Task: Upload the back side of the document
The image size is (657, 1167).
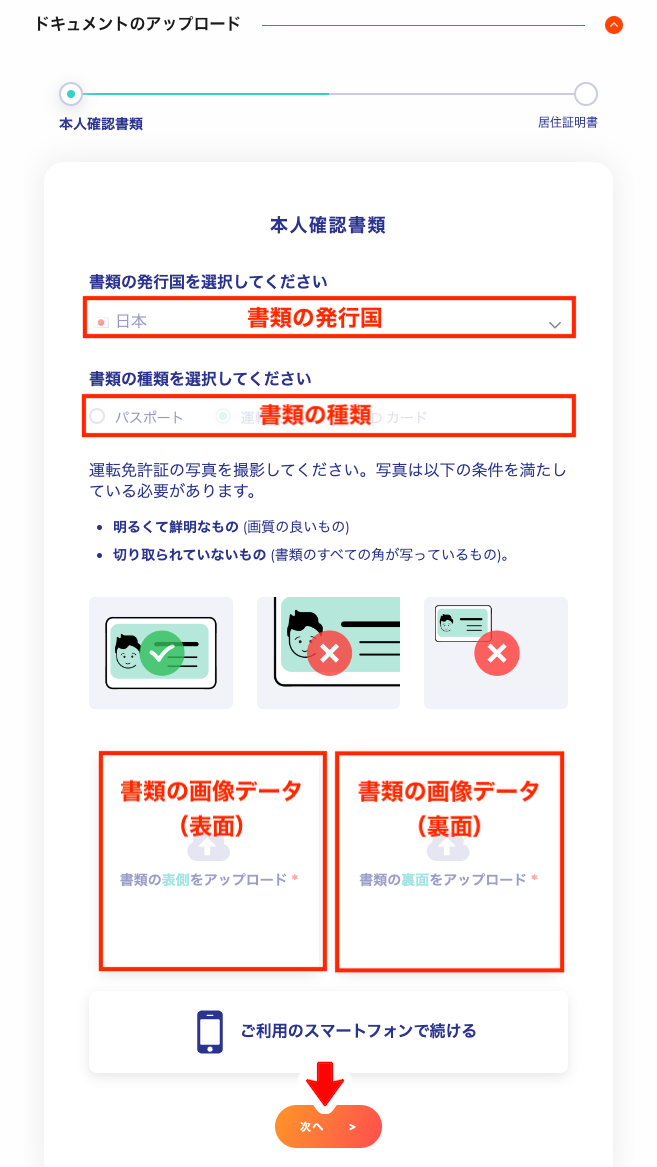Action: [448, 859]
